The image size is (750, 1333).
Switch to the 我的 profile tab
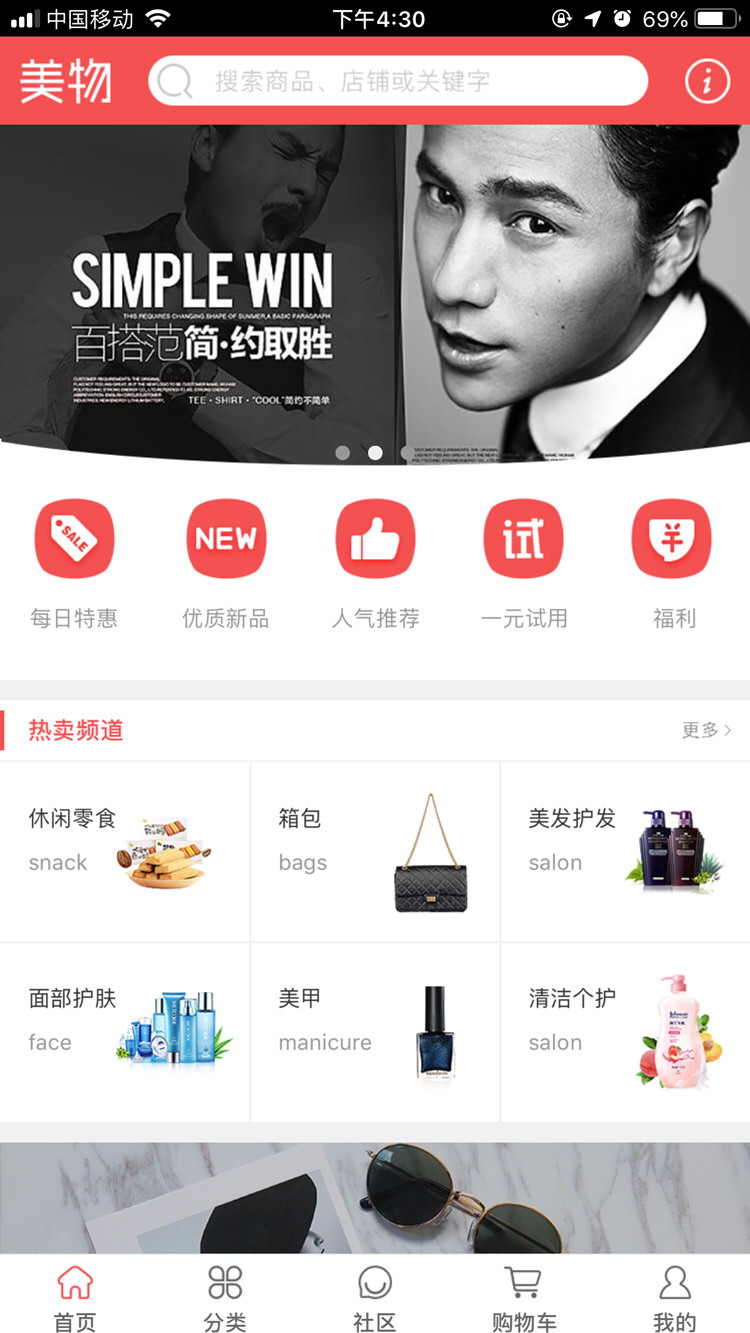point(674,1297)
